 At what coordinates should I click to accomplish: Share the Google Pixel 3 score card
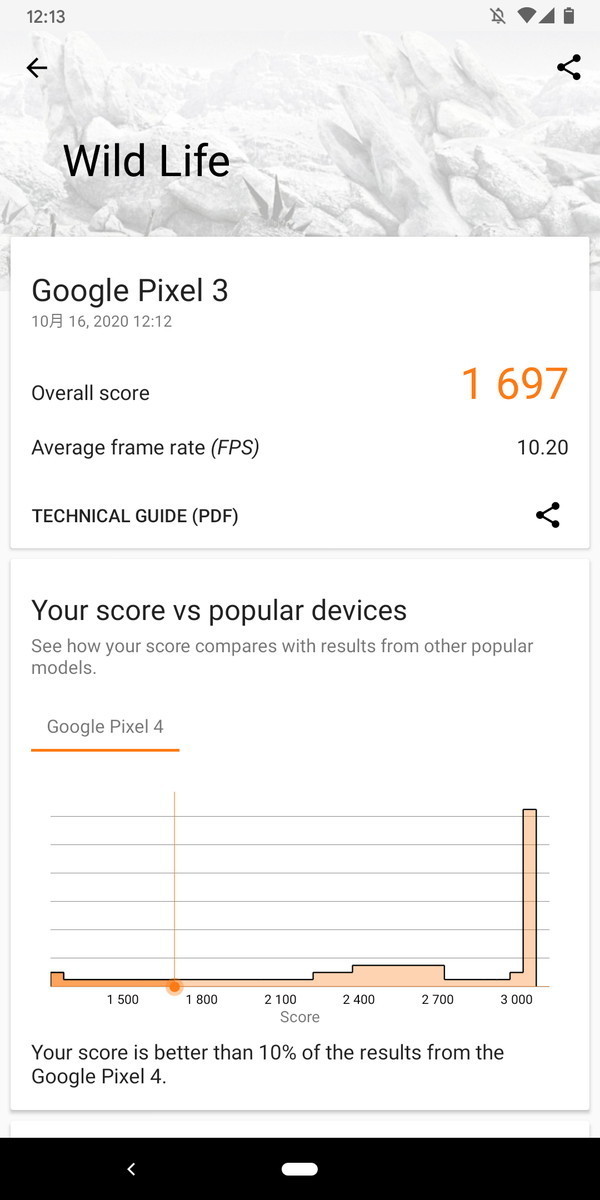547,515
